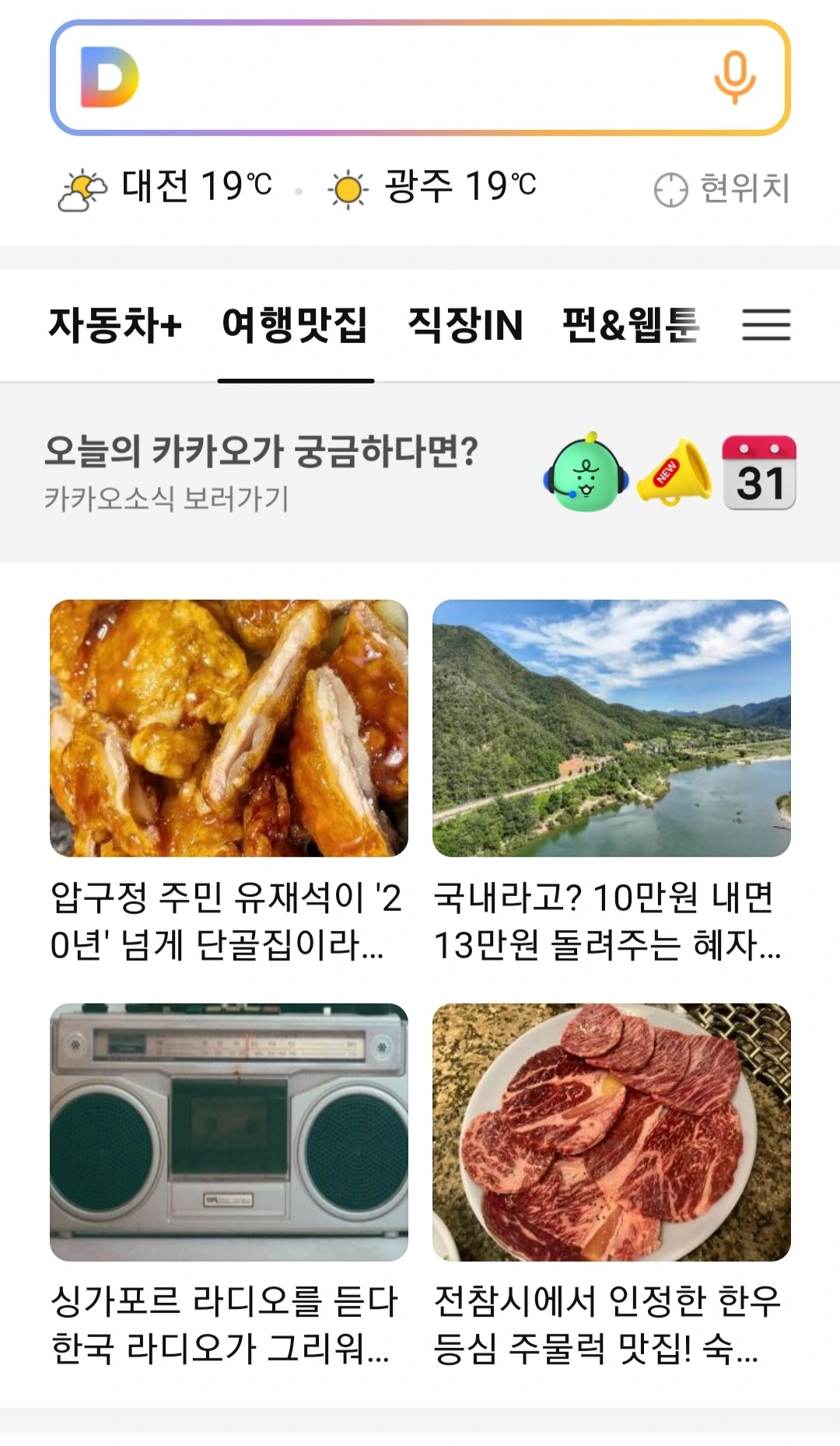Open the 국내라고? 10만원 내면 travel article

(611, 782)
